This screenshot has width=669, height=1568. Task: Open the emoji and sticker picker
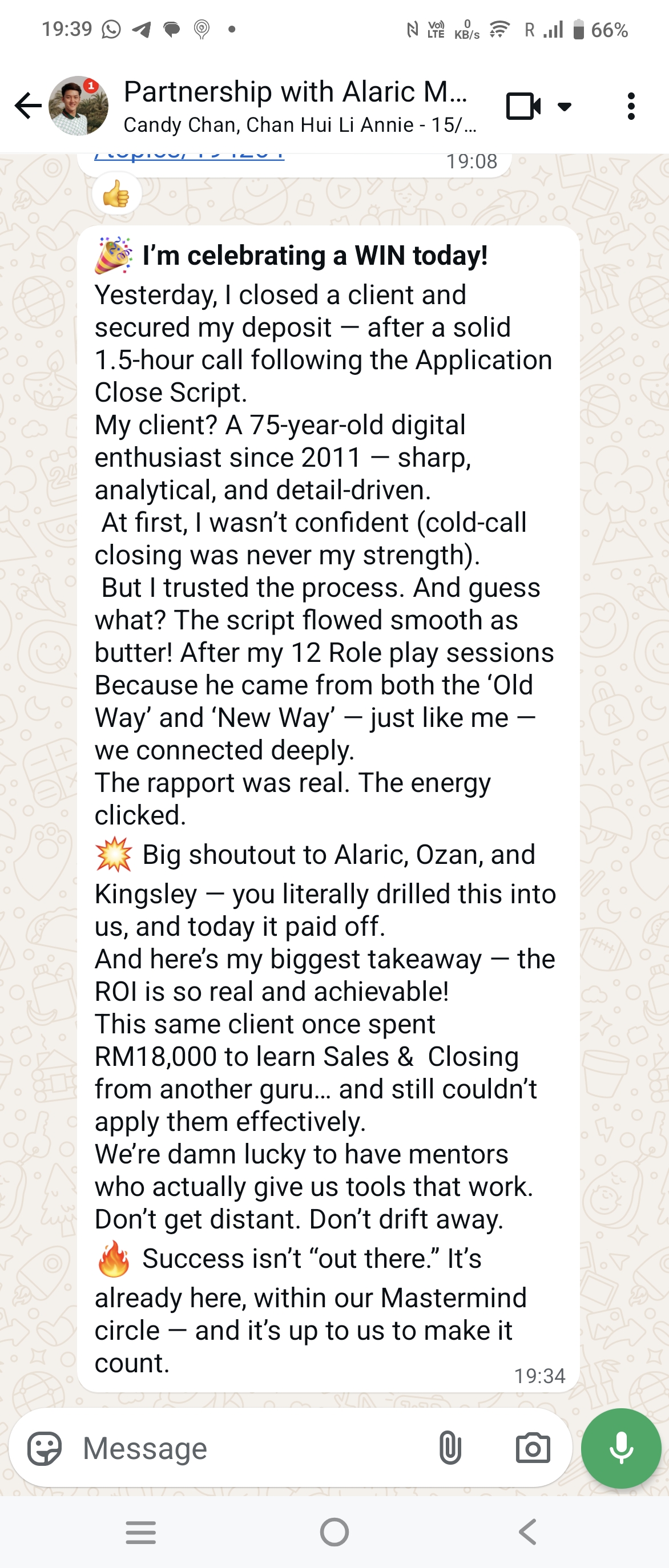tap(45, 1448)
